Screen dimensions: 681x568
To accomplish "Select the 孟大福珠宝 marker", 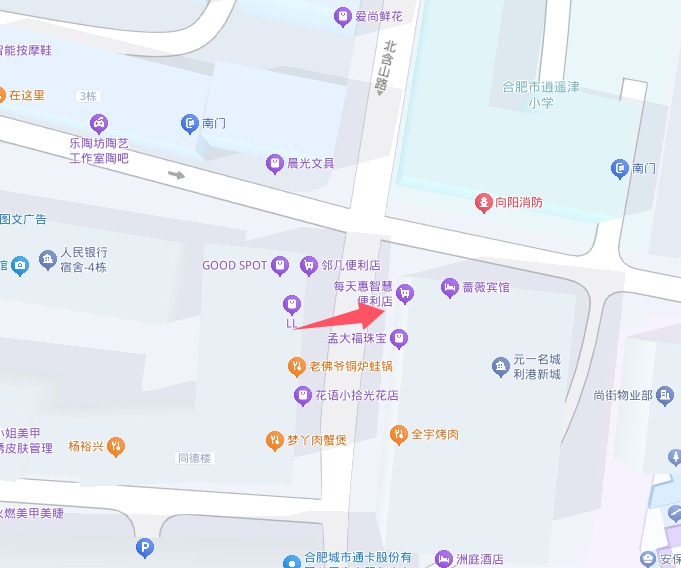I will pyautogui.click(x=399, y=338).
